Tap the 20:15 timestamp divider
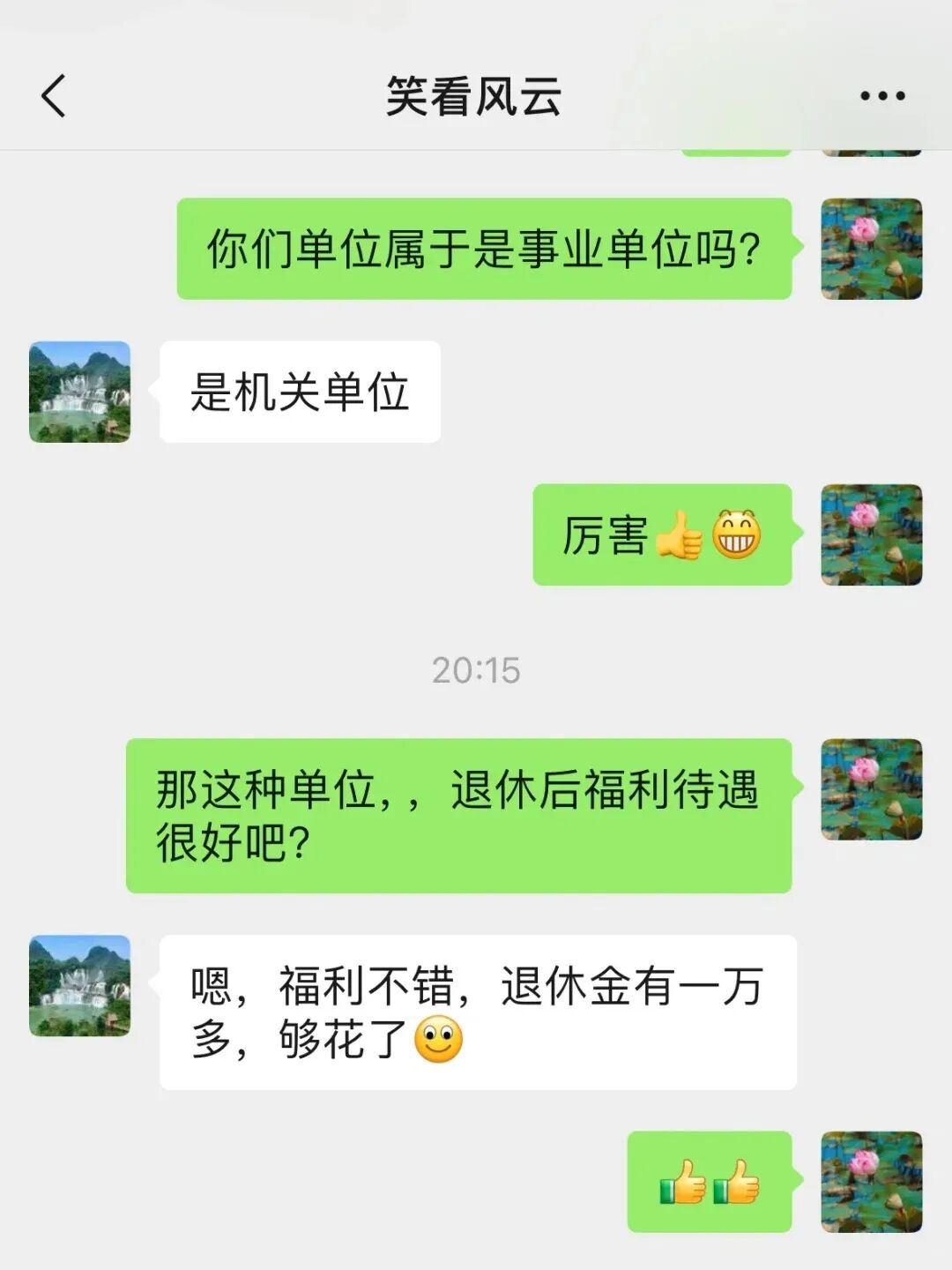952x1270 pixels. (476, 670)
